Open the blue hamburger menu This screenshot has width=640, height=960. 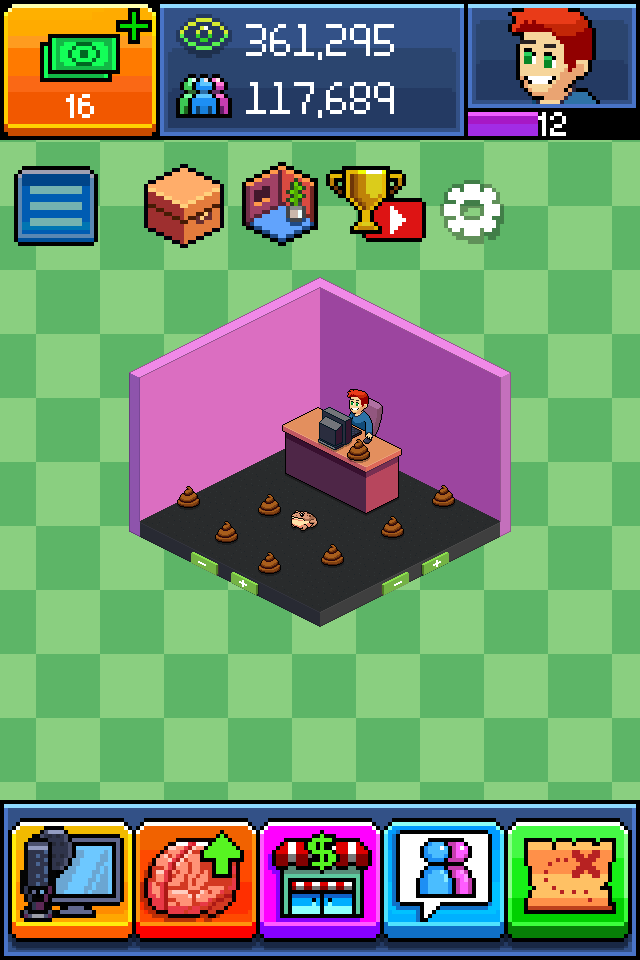point(56,206)
